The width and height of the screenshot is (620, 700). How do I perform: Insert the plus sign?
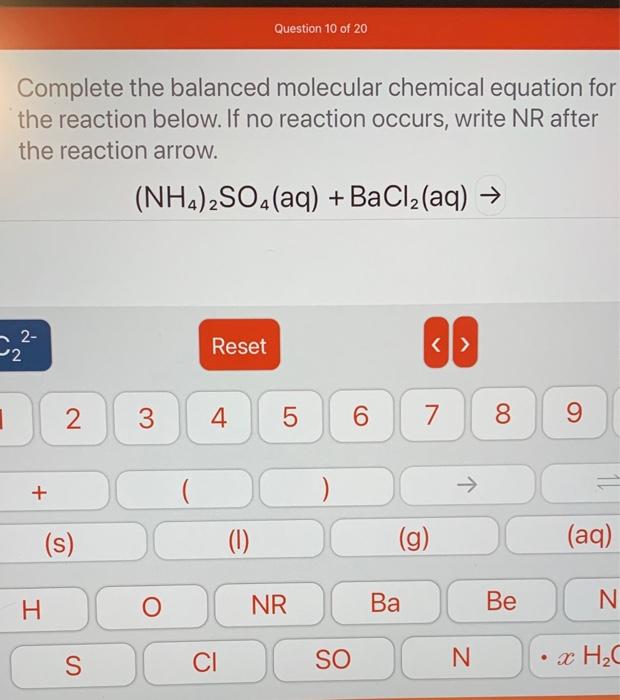[40, 493]
